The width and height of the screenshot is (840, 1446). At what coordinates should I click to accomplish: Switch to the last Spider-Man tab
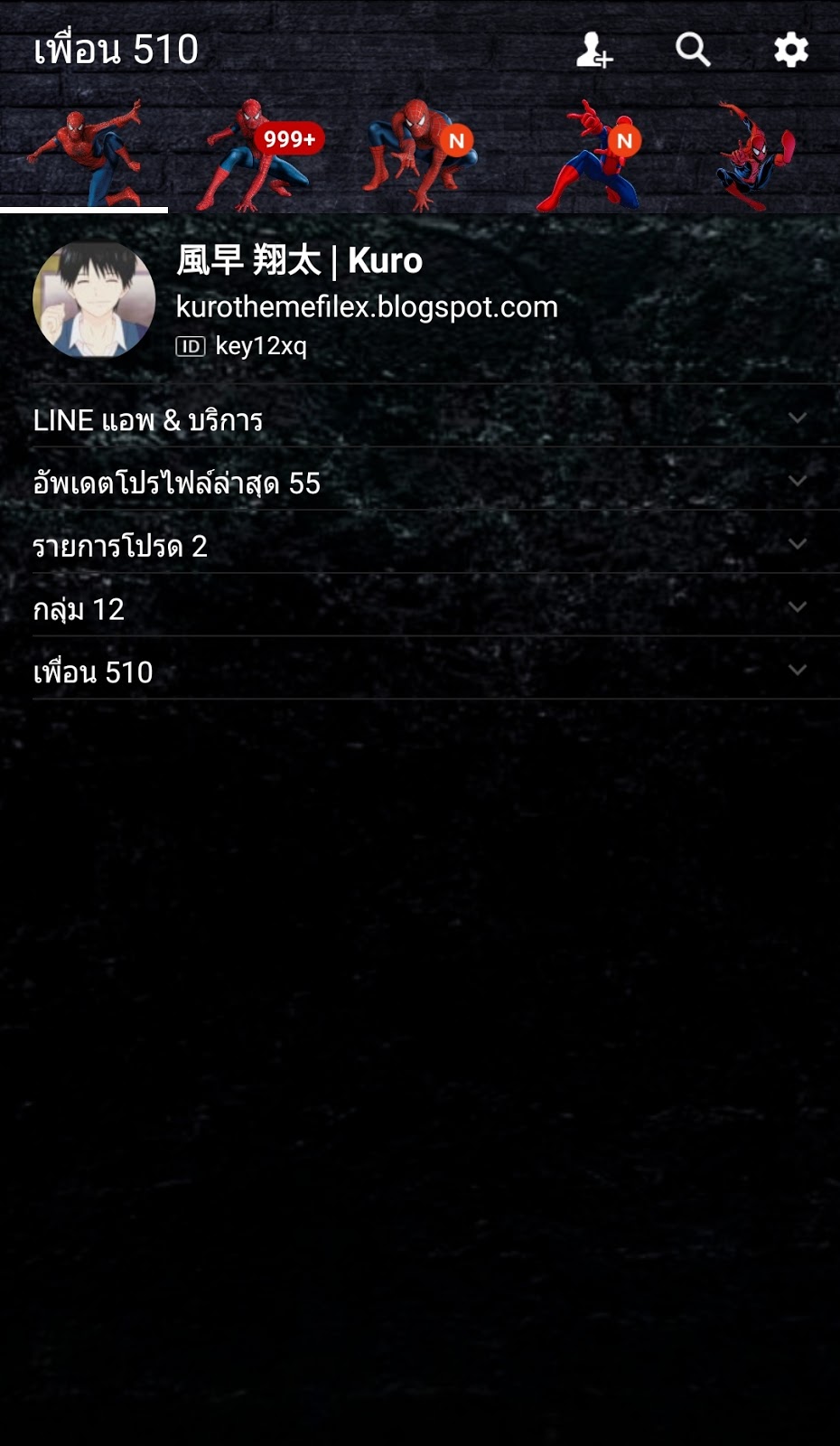pyautogui.click(x=756, y=154)
